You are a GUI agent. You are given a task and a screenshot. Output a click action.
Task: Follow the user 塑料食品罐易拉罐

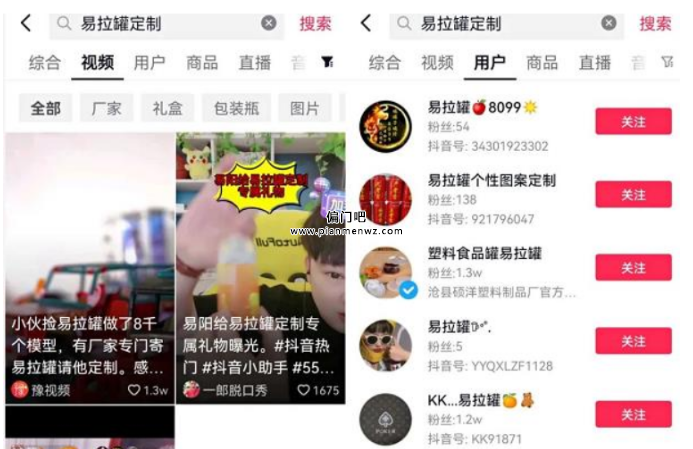pyautogui.click(x=633, y=268)
